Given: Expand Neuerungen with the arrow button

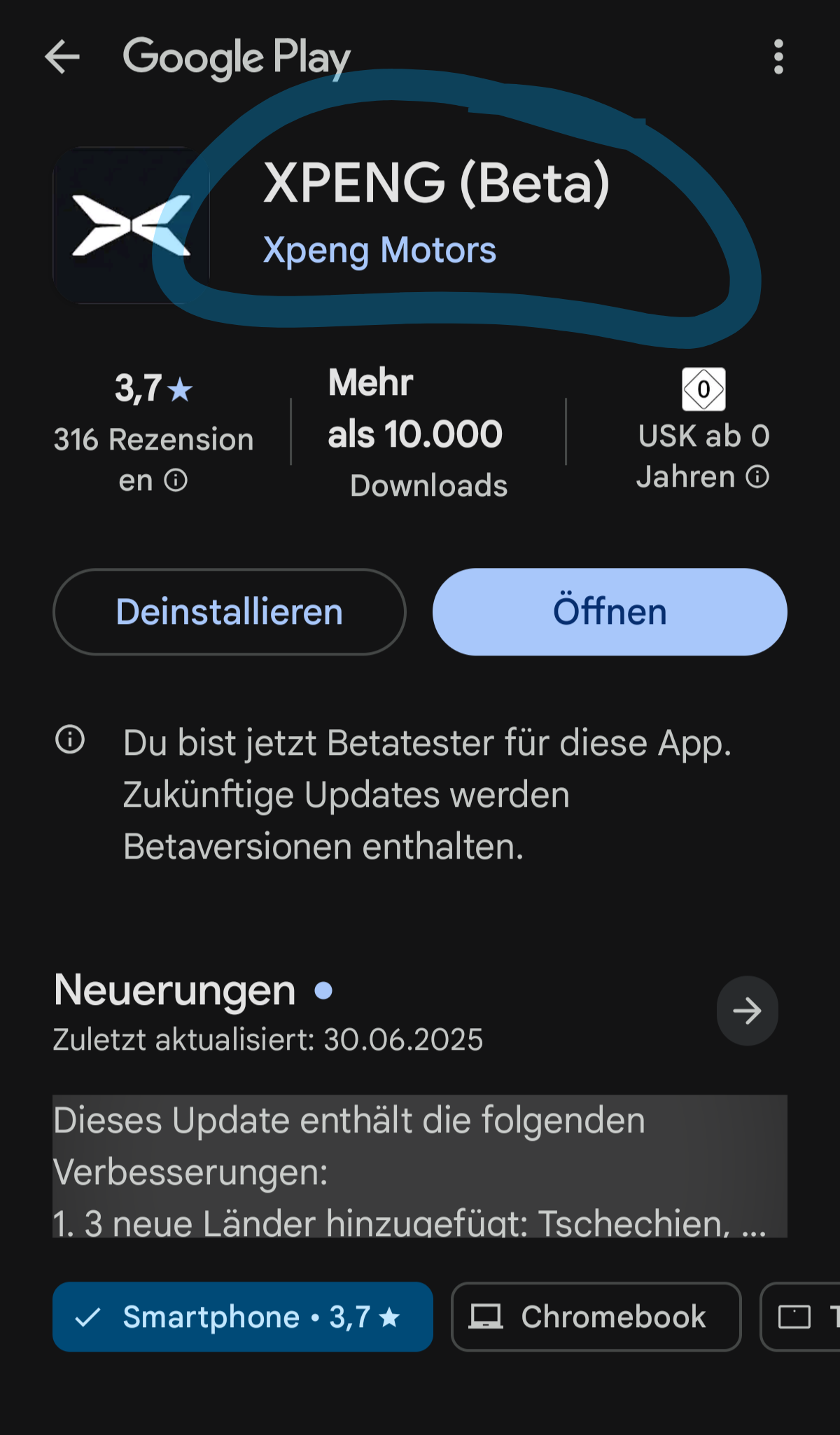Looking at the screenshot, I should pyautogui.click(x=747, y=1011).
